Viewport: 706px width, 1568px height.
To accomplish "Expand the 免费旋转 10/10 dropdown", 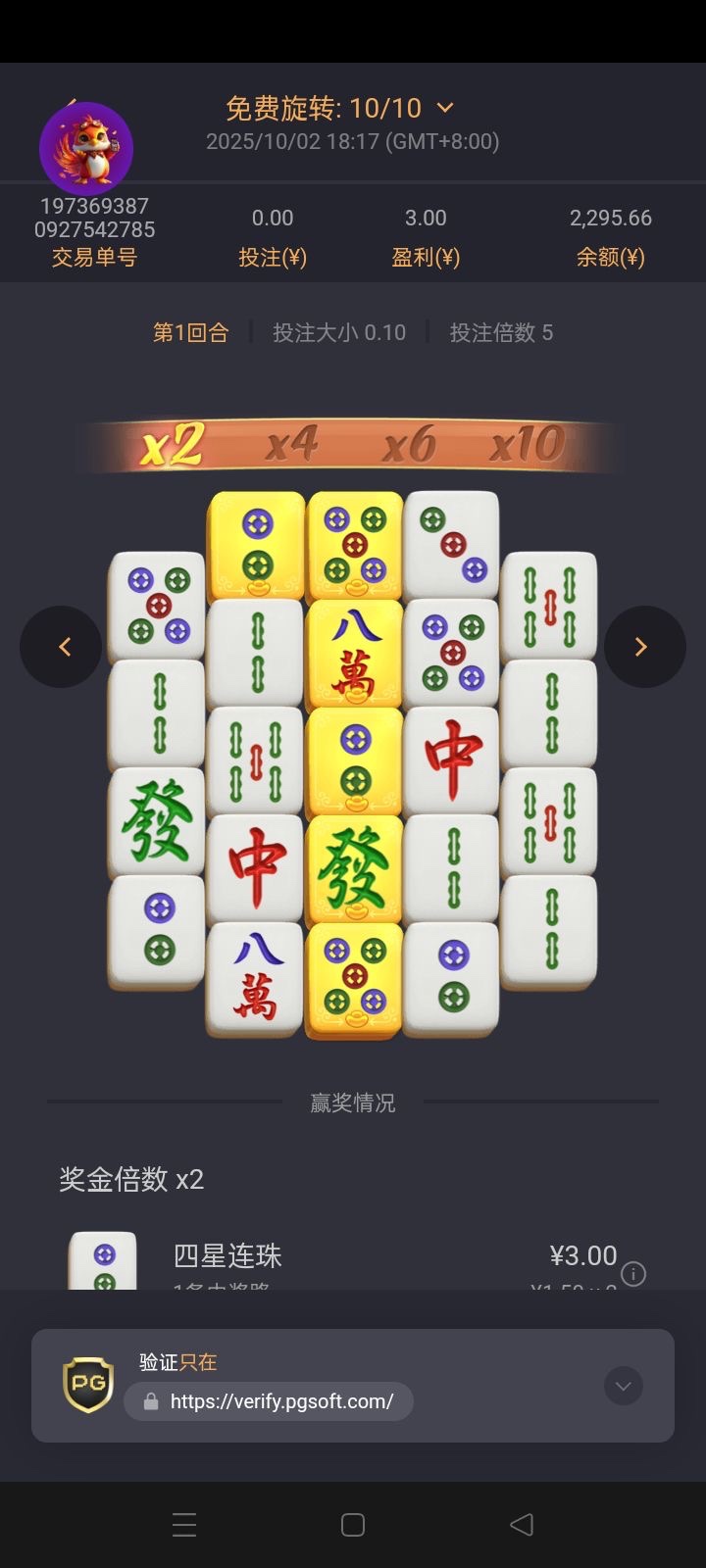I will point(444,108).
